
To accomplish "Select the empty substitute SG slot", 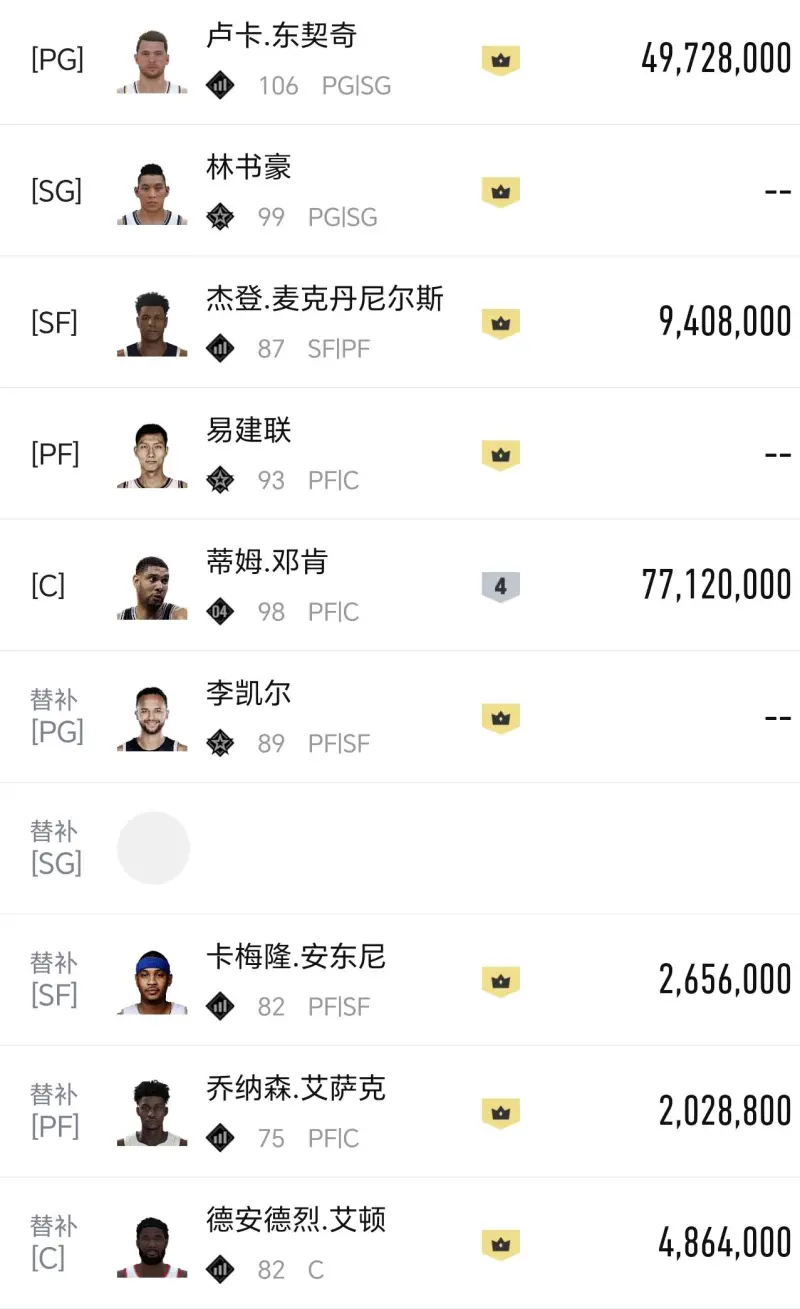I will 153,848.
